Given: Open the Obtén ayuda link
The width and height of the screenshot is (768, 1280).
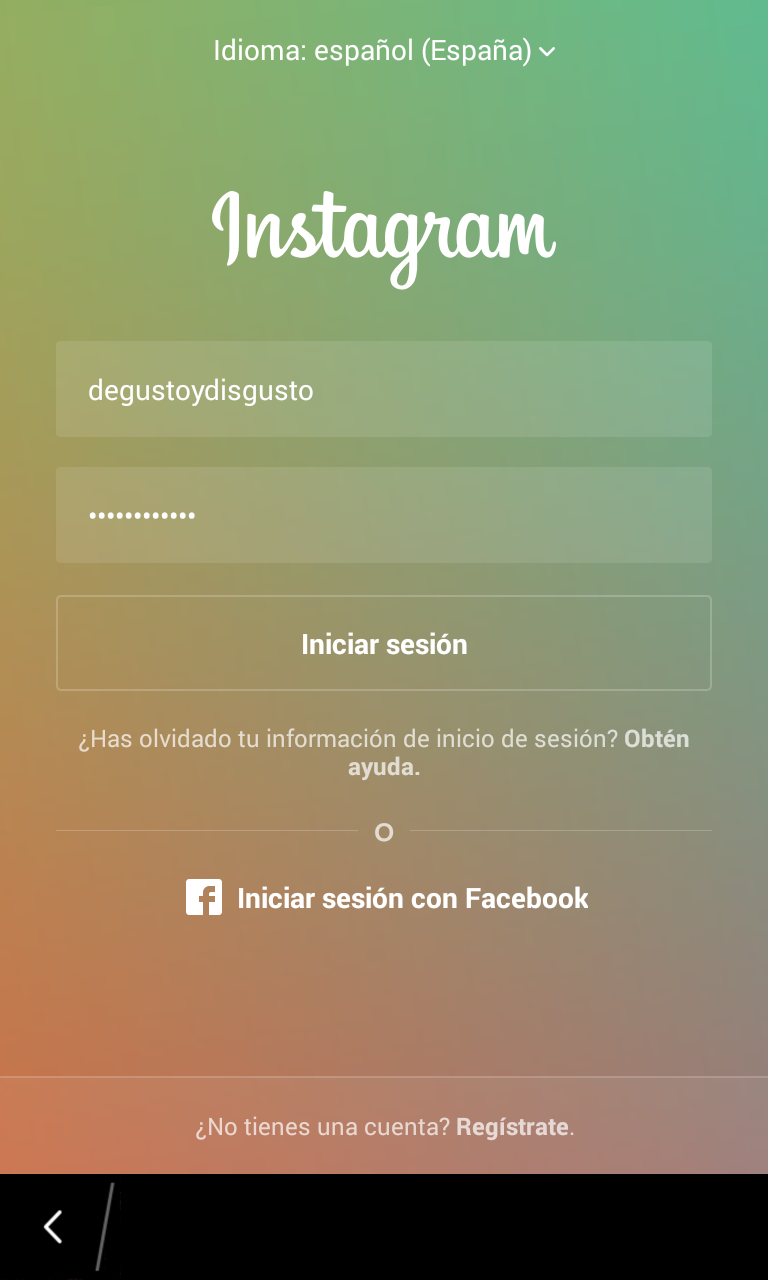Looking at the screenshot, I should coord(655,740).
